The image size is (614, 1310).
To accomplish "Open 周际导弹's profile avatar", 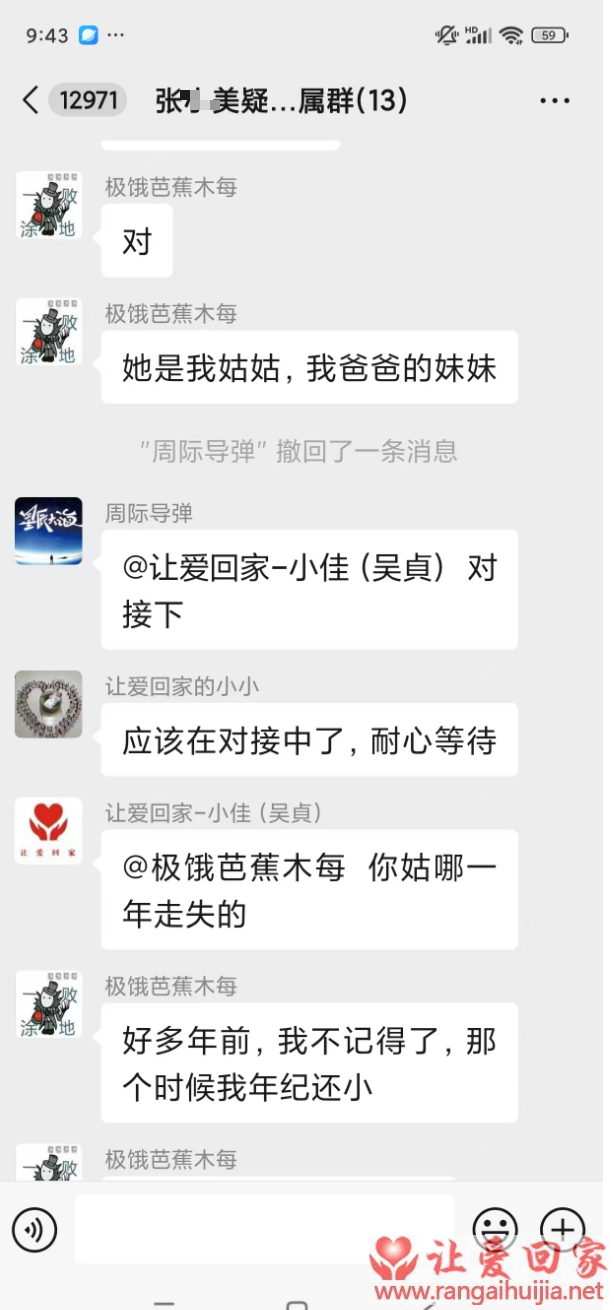I will click(48, 531).
